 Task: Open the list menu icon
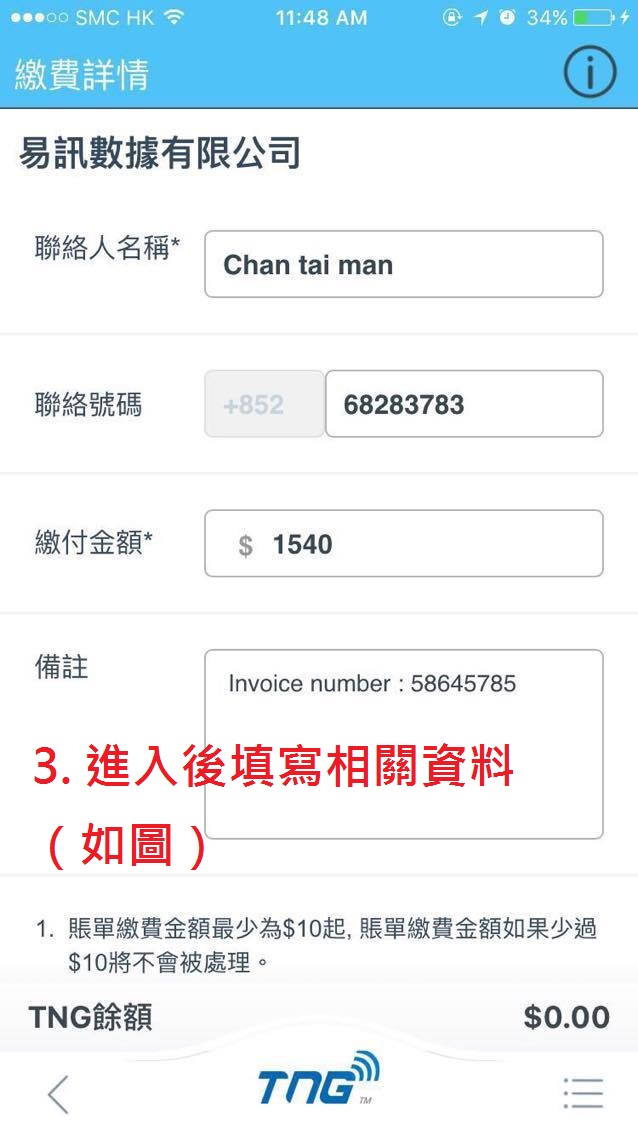coord(582,1094)
